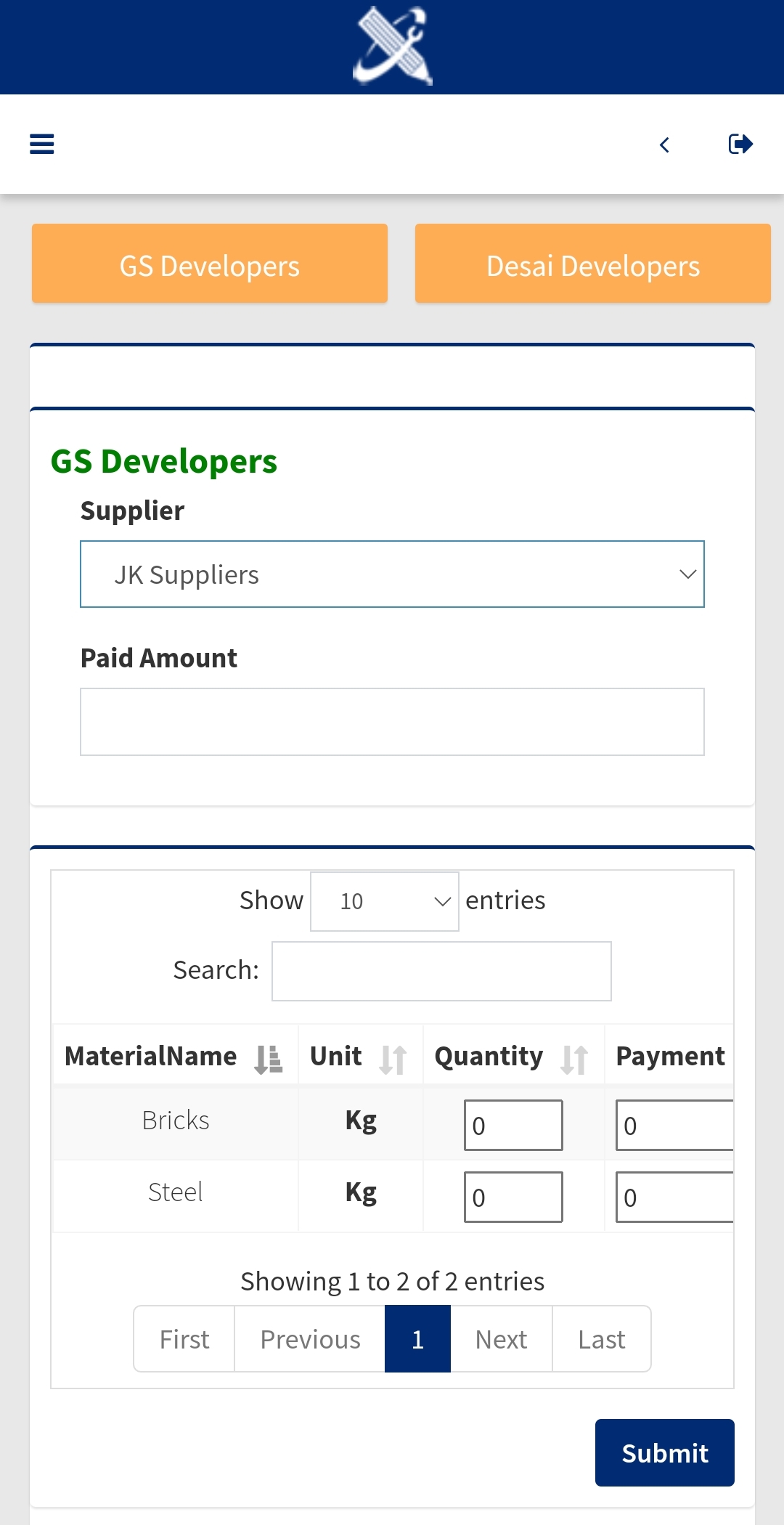Go to the Next page
This screenshot has height=1525, width=784.
click(501, 1339)
